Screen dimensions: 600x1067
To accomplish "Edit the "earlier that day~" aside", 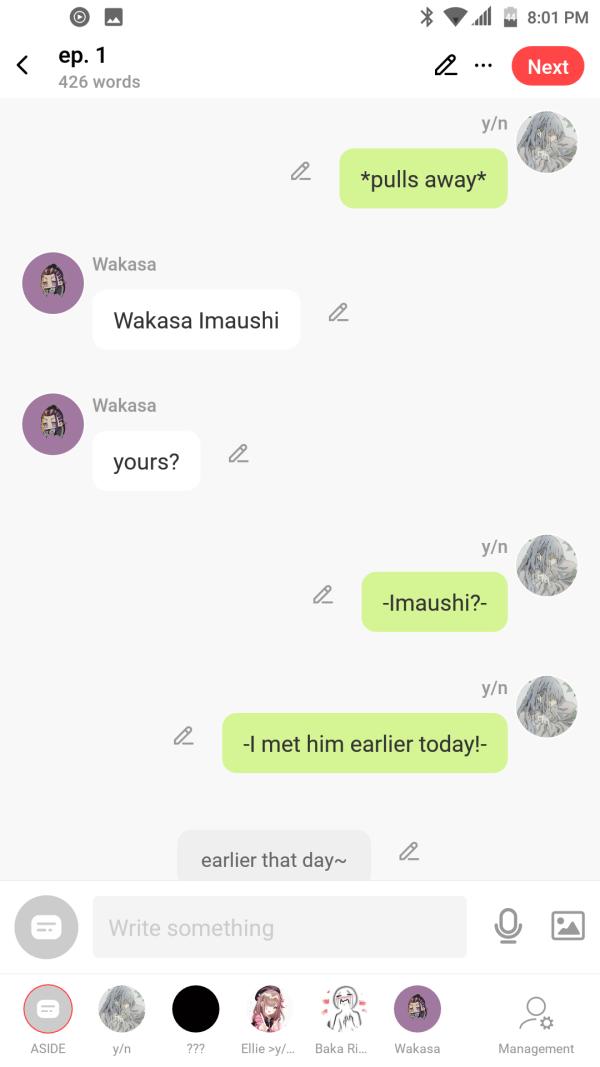I will click(x=408, y=851).
